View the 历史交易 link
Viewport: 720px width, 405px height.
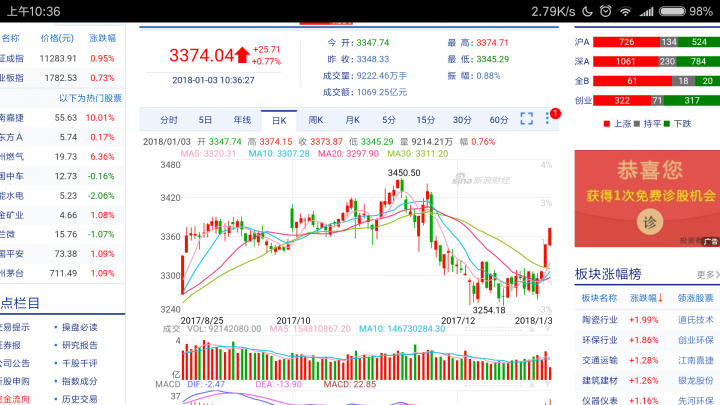click(x=79, y=399)
